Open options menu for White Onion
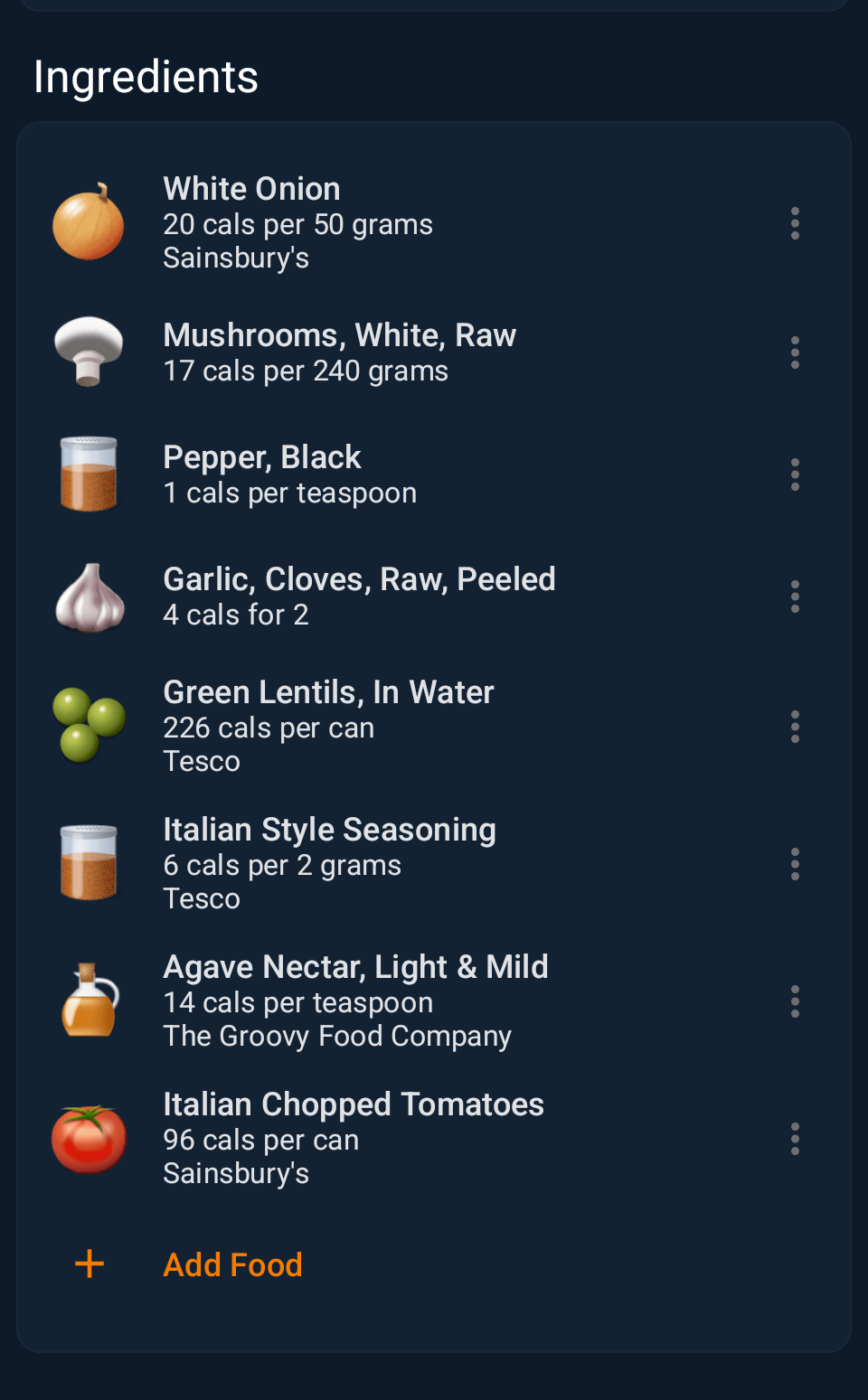The width and height of the screenshot is (868, 1400). 795,223
